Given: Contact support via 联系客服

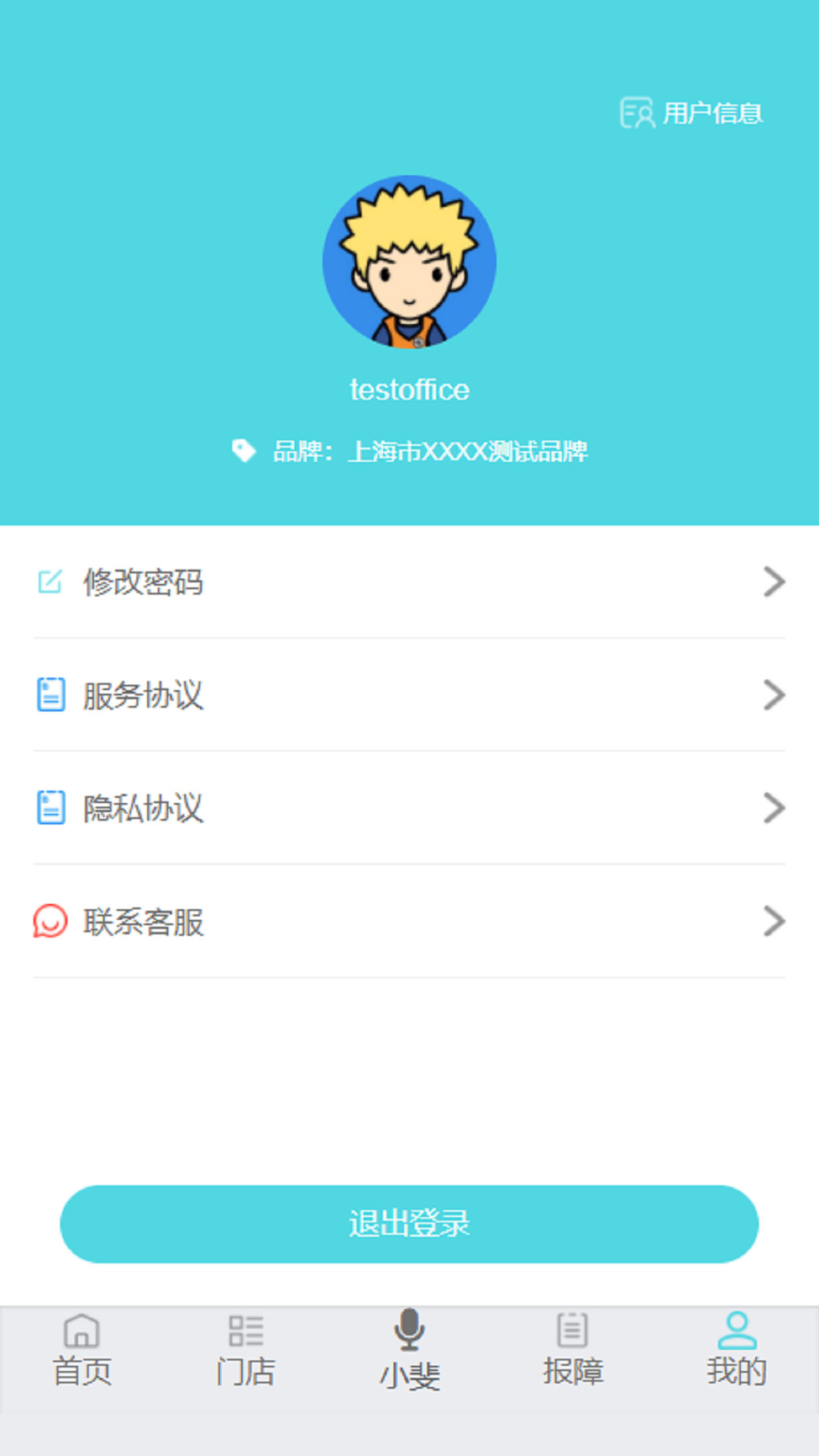Looking at the screenshot, I should [409, 921].
